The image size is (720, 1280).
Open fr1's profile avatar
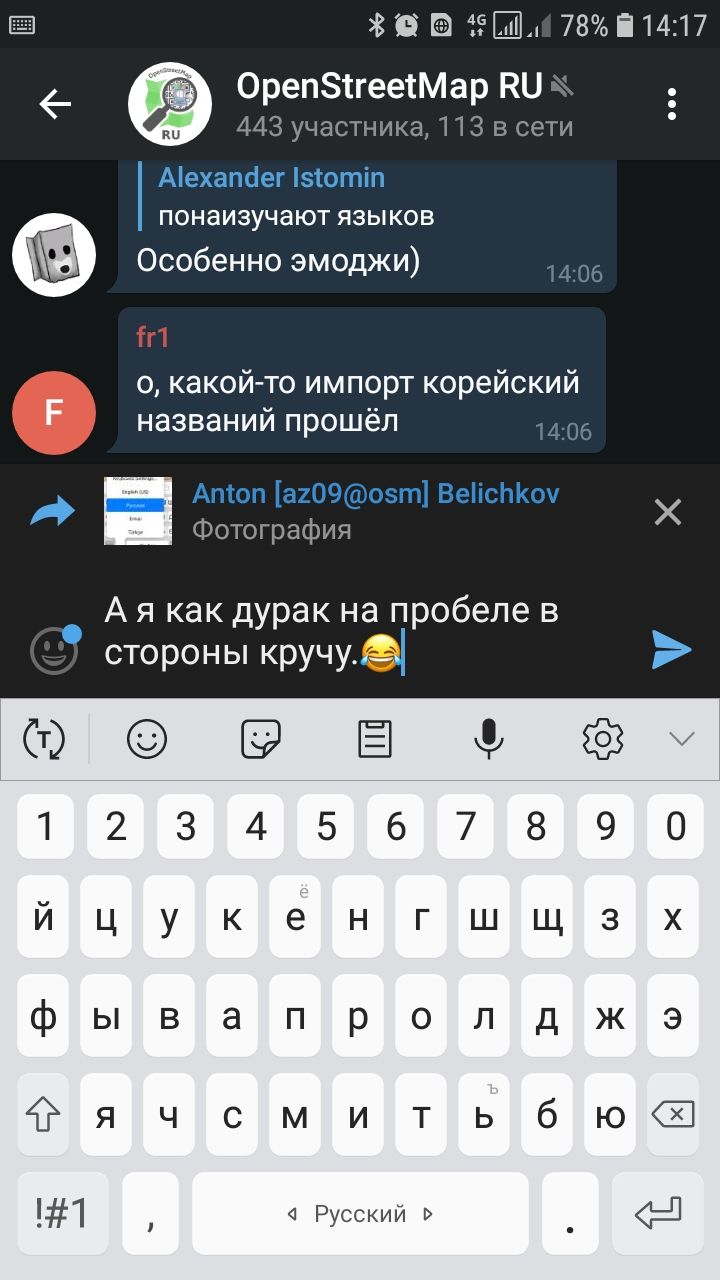click(x=54, y=412)
